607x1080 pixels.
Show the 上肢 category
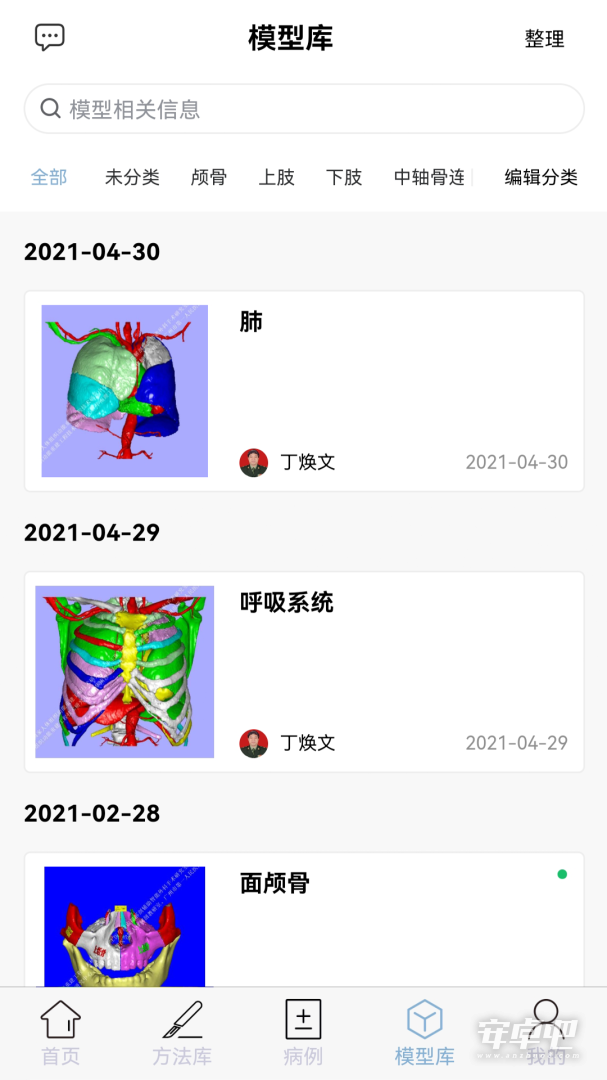coord(276,177)
